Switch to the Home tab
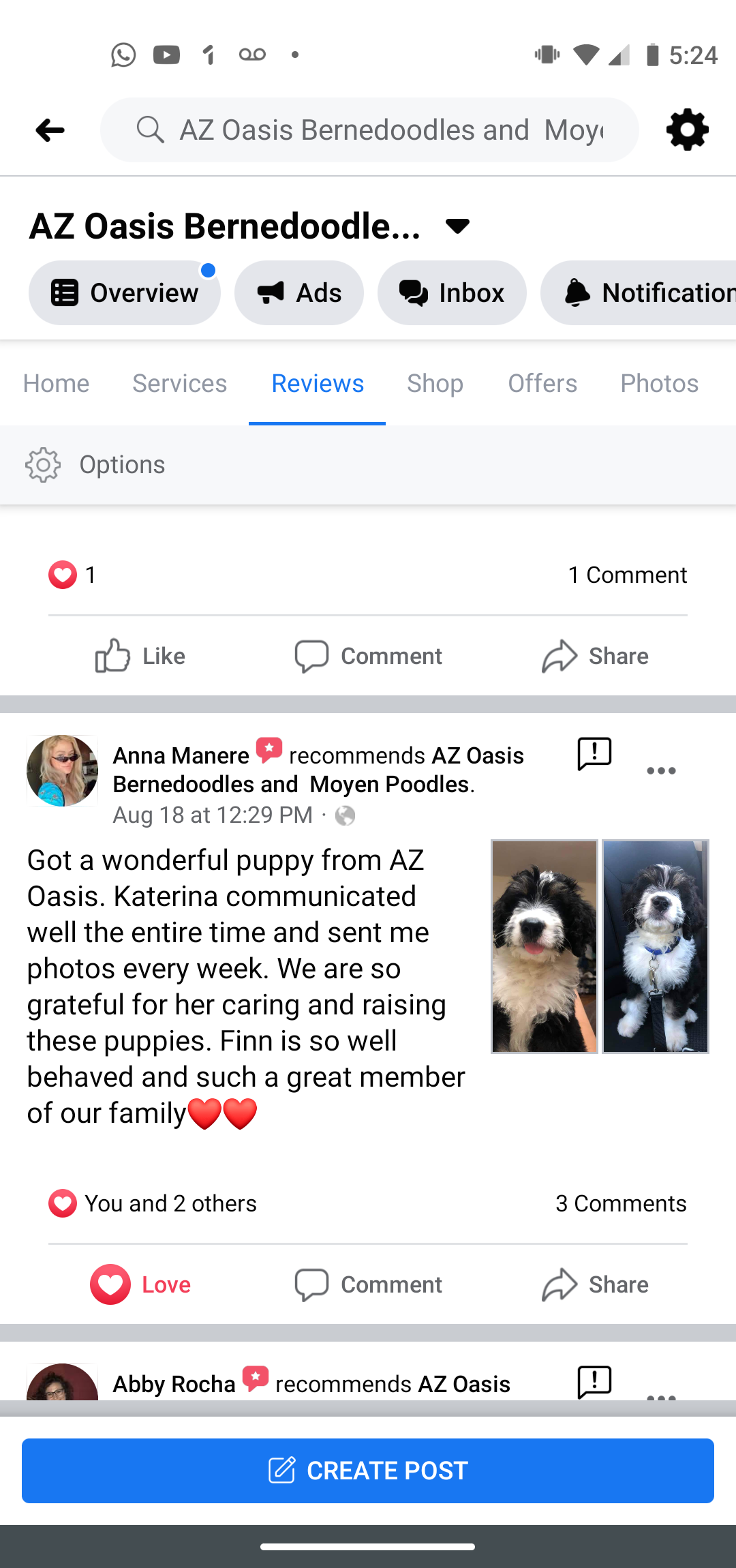 (x=56, y=383)
